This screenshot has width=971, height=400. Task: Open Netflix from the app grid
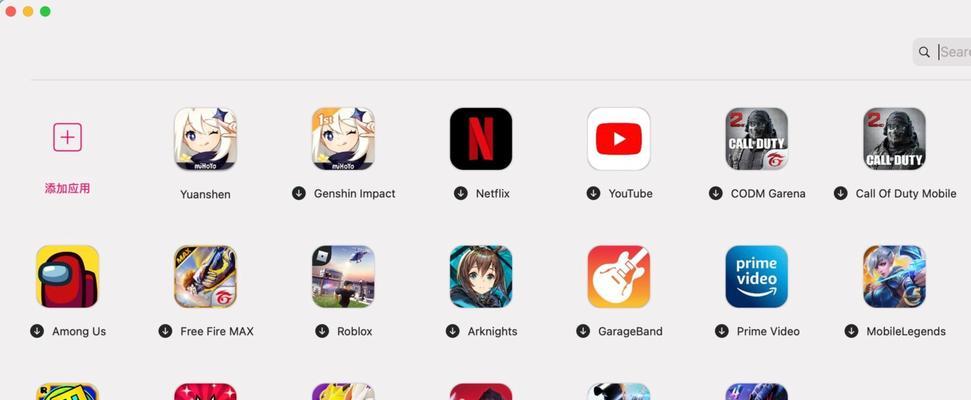(x=481, y=139)
